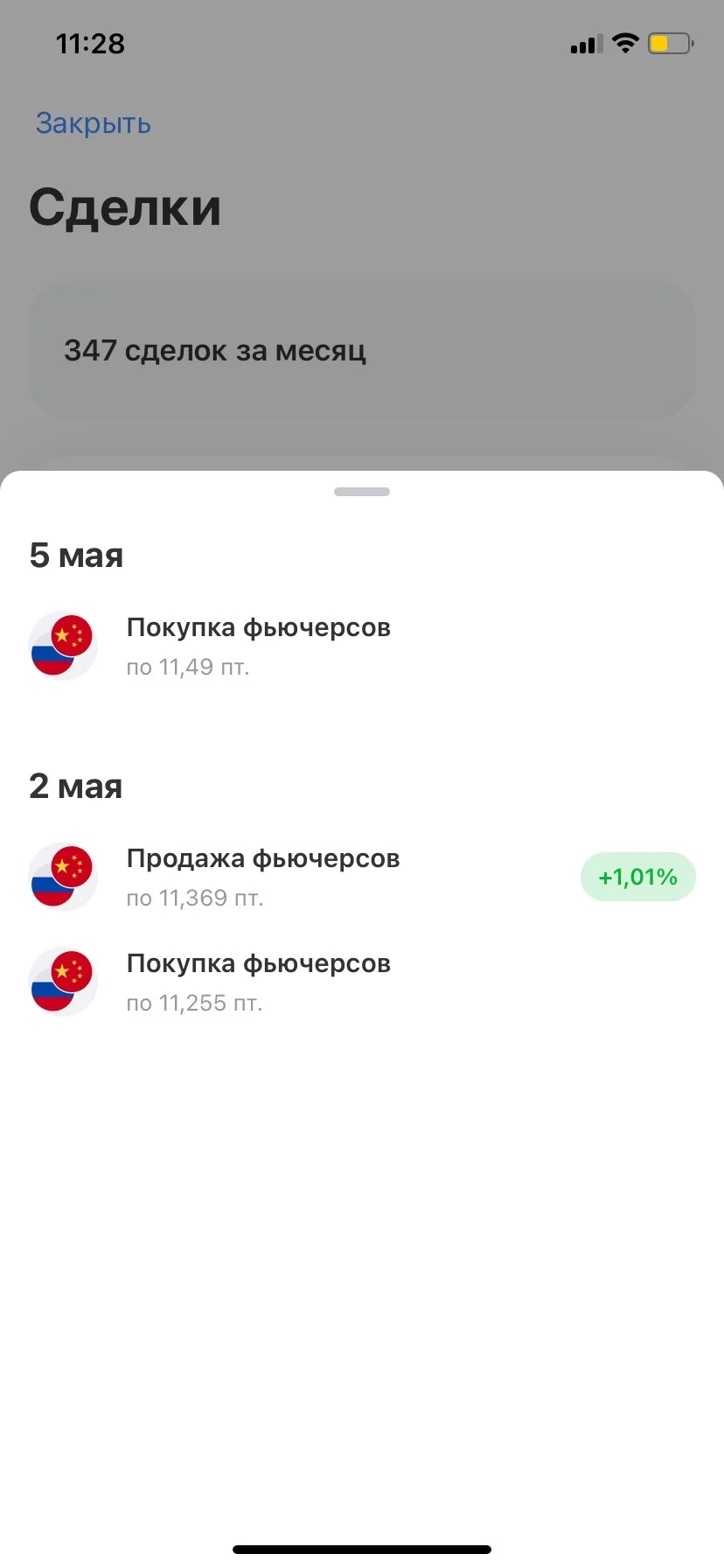Tap the bottom sheet's drag handle
This screenshot has height=1568, width=724.
coord(362,492)
